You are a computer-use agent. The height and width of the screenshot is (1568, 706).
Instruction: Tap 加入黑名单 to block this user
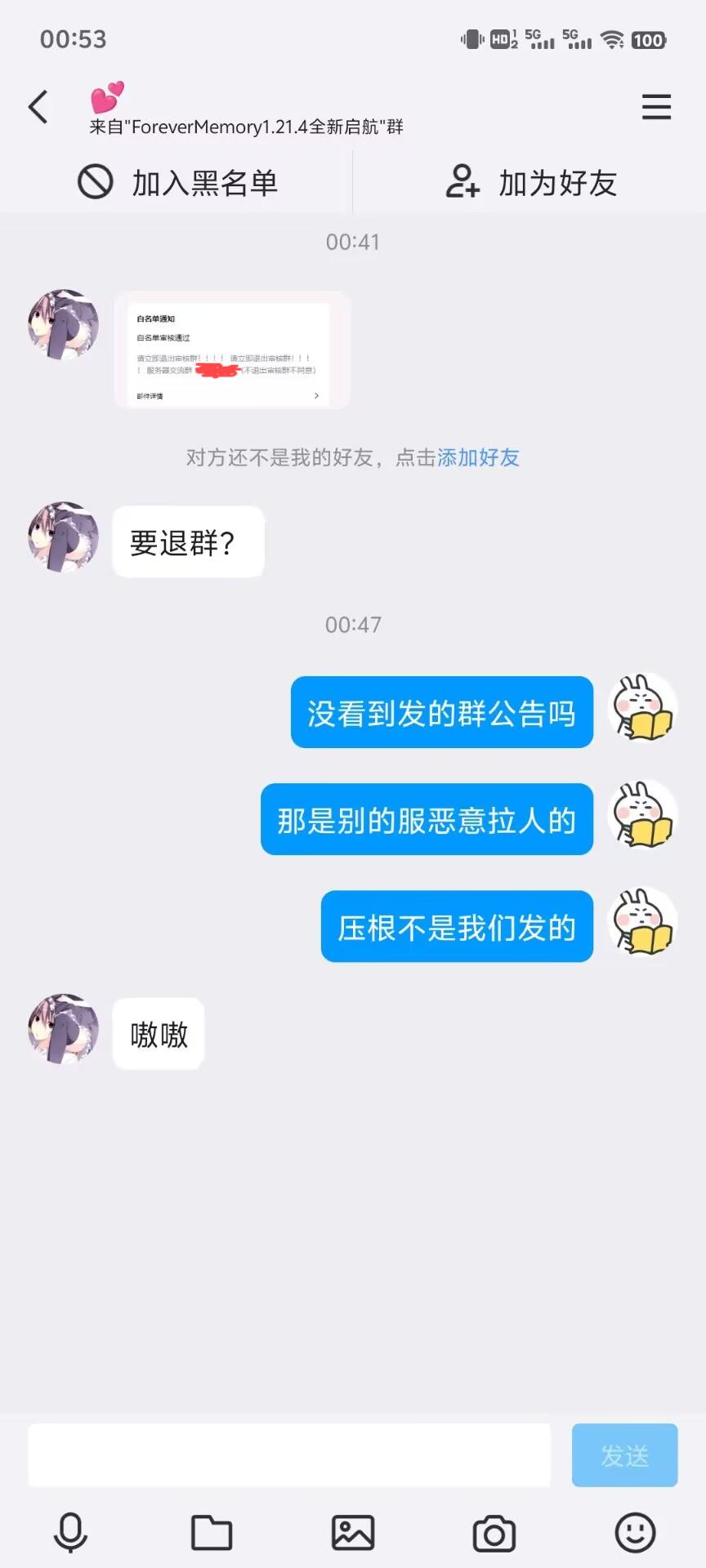(177, 182)
